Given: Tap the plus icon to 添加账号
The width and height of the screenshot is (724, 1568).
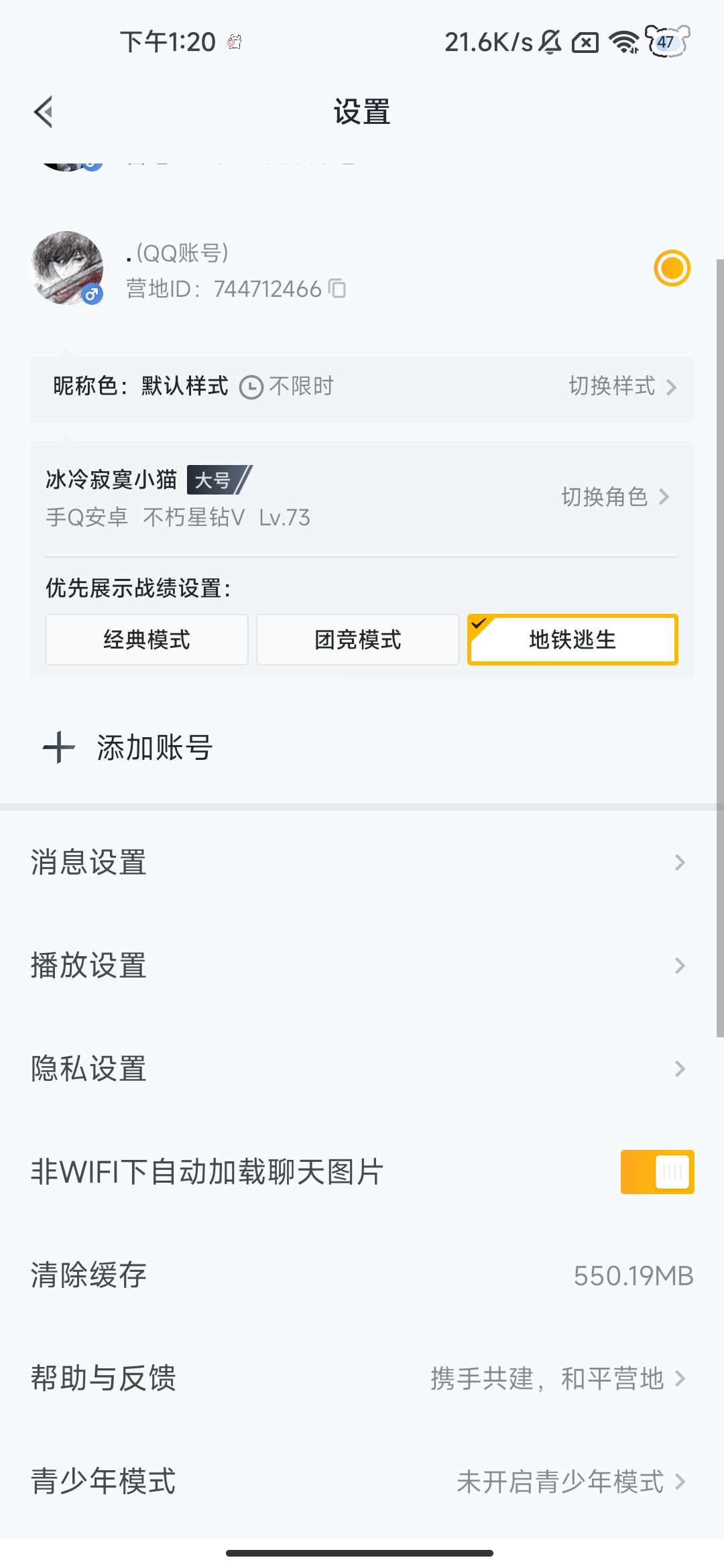Looking at the screenshot, I should tap(59, 748).
